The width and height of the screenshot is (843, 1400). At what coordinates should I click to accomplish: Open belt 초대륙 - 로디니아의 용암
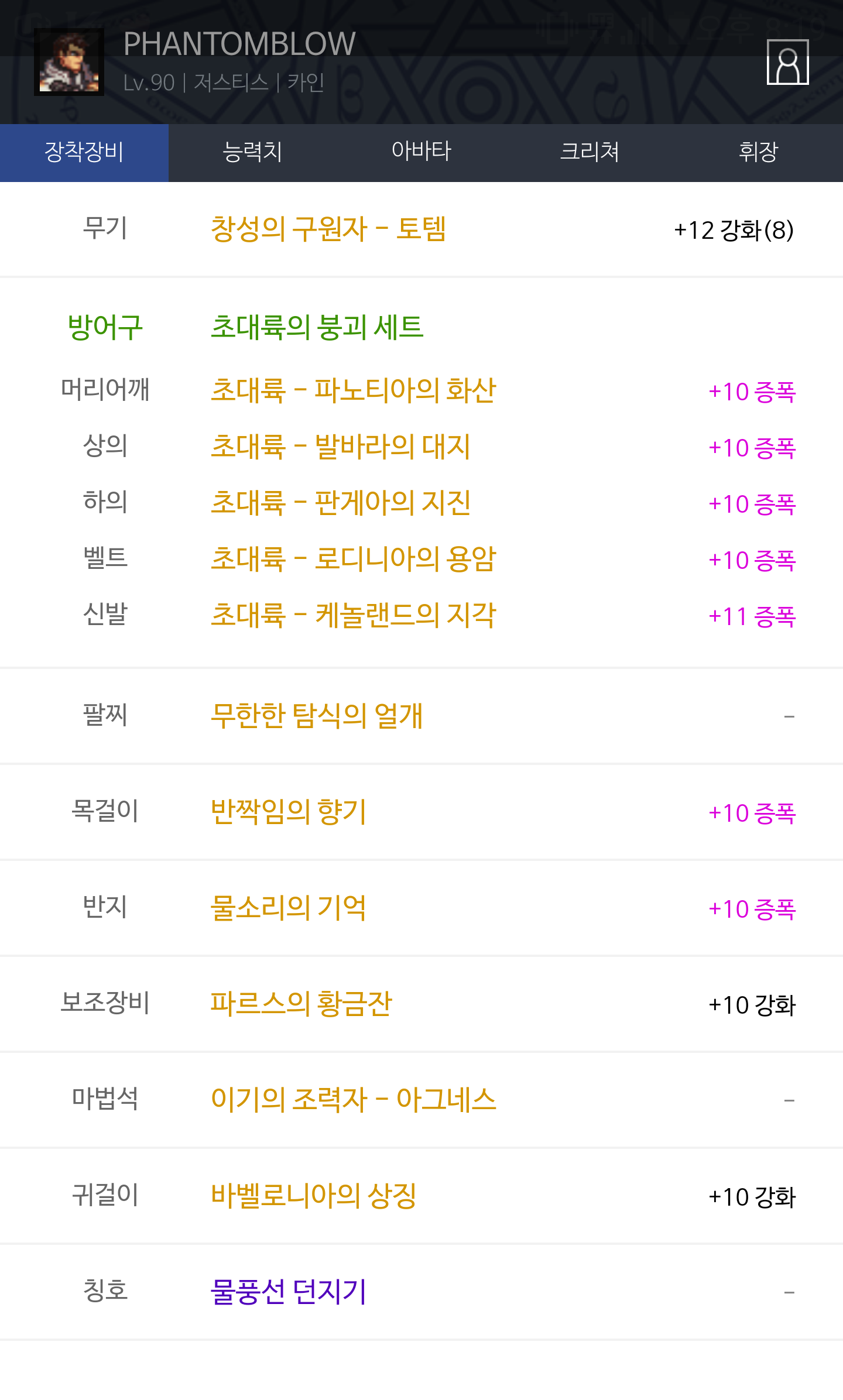(x=353, y=559)
